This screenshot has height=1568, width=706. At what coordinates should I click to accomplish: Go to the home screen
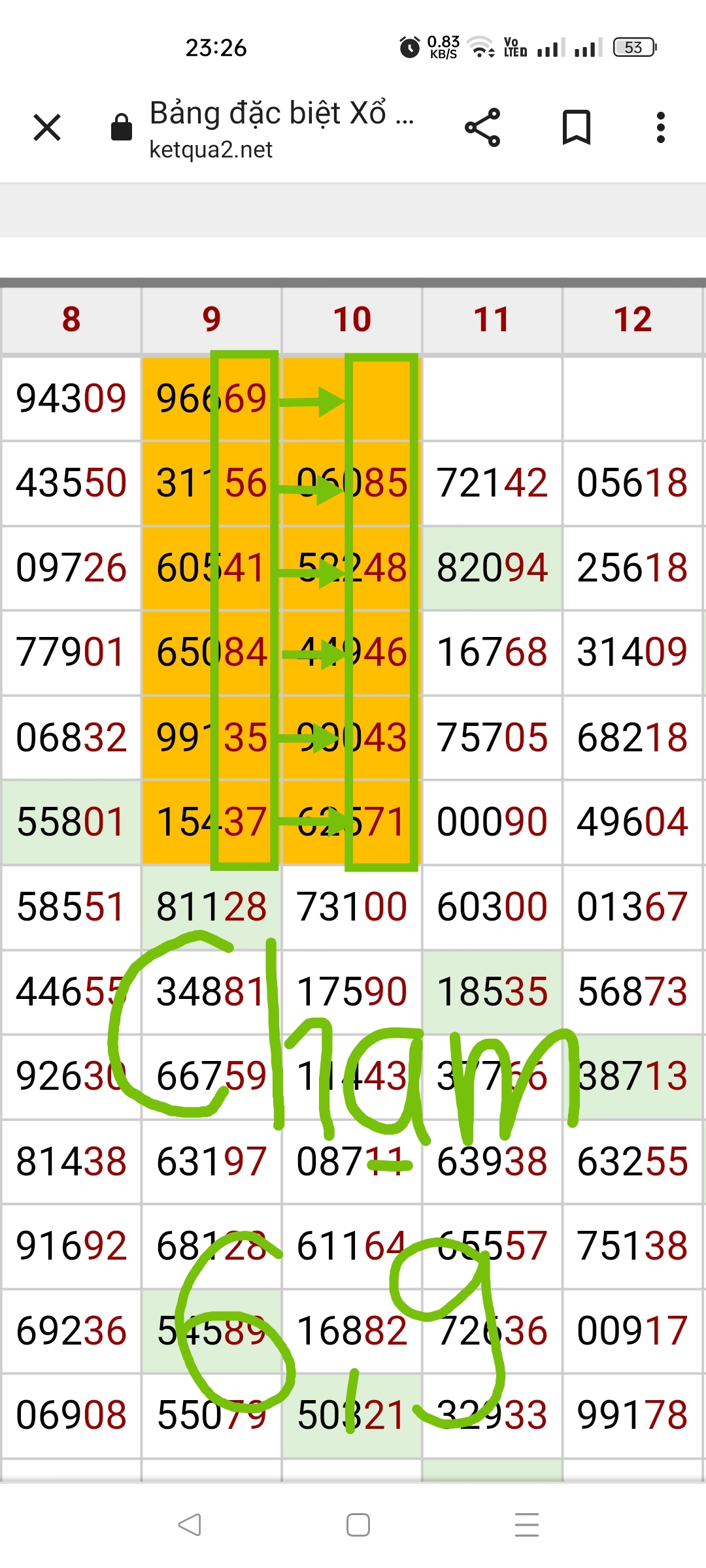pyautogui.click(x=358, y=1525)
